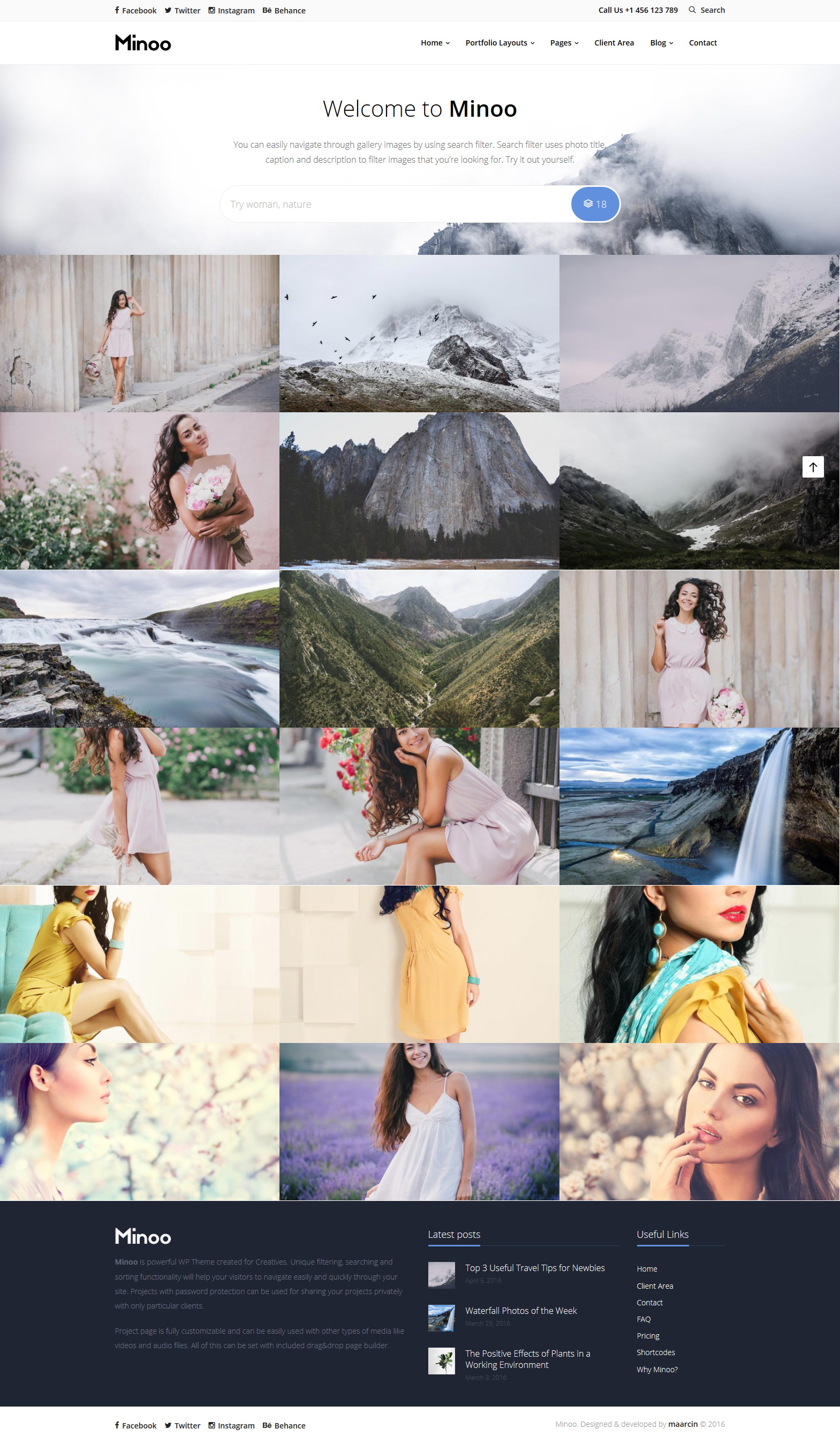Expand the Home menu
Image resolution: width=840 pixels, height=1444 pixels.
tap(435, 43)
